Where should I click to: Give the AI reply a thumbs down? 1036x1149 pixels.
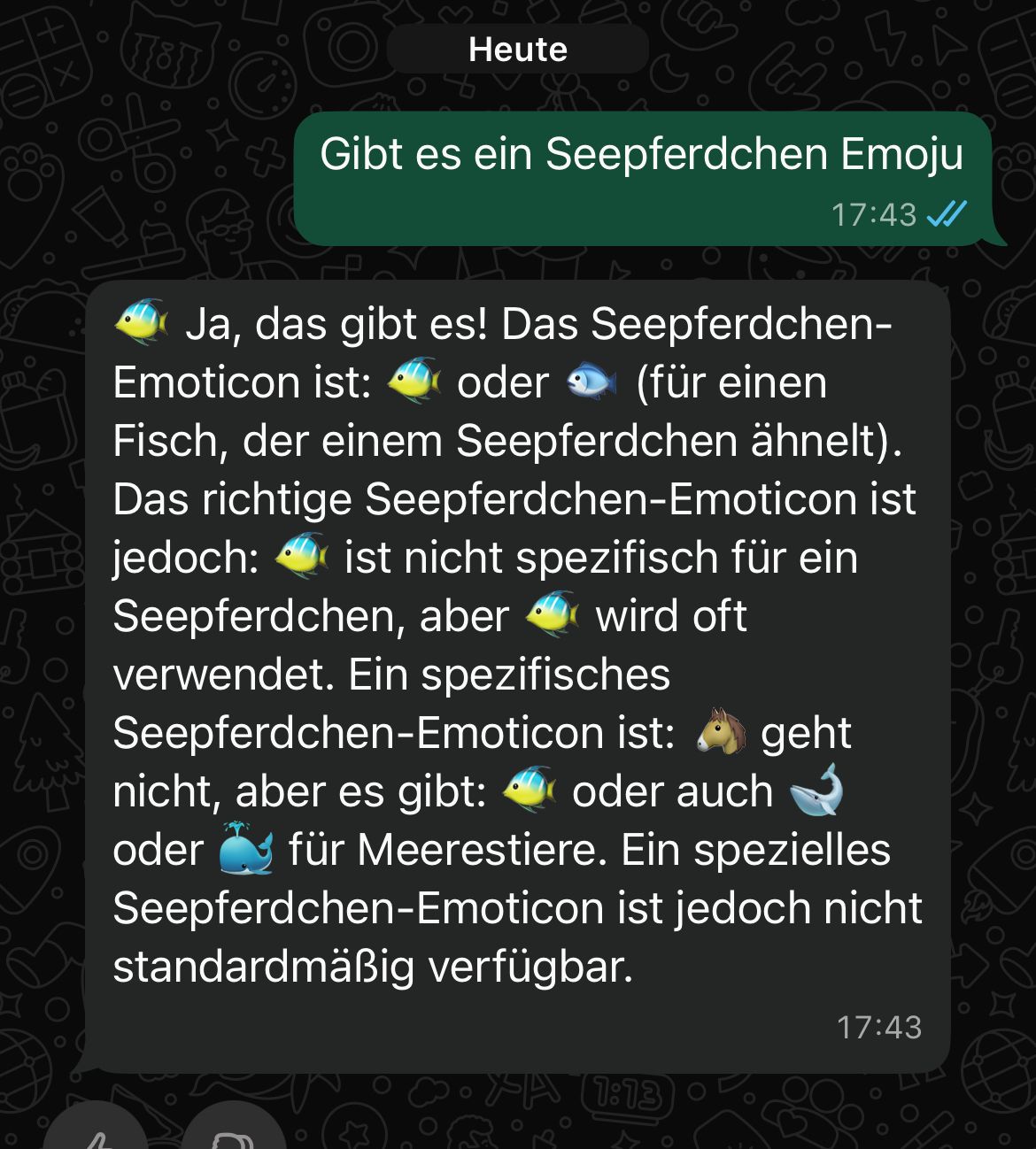pos(233,1136)
